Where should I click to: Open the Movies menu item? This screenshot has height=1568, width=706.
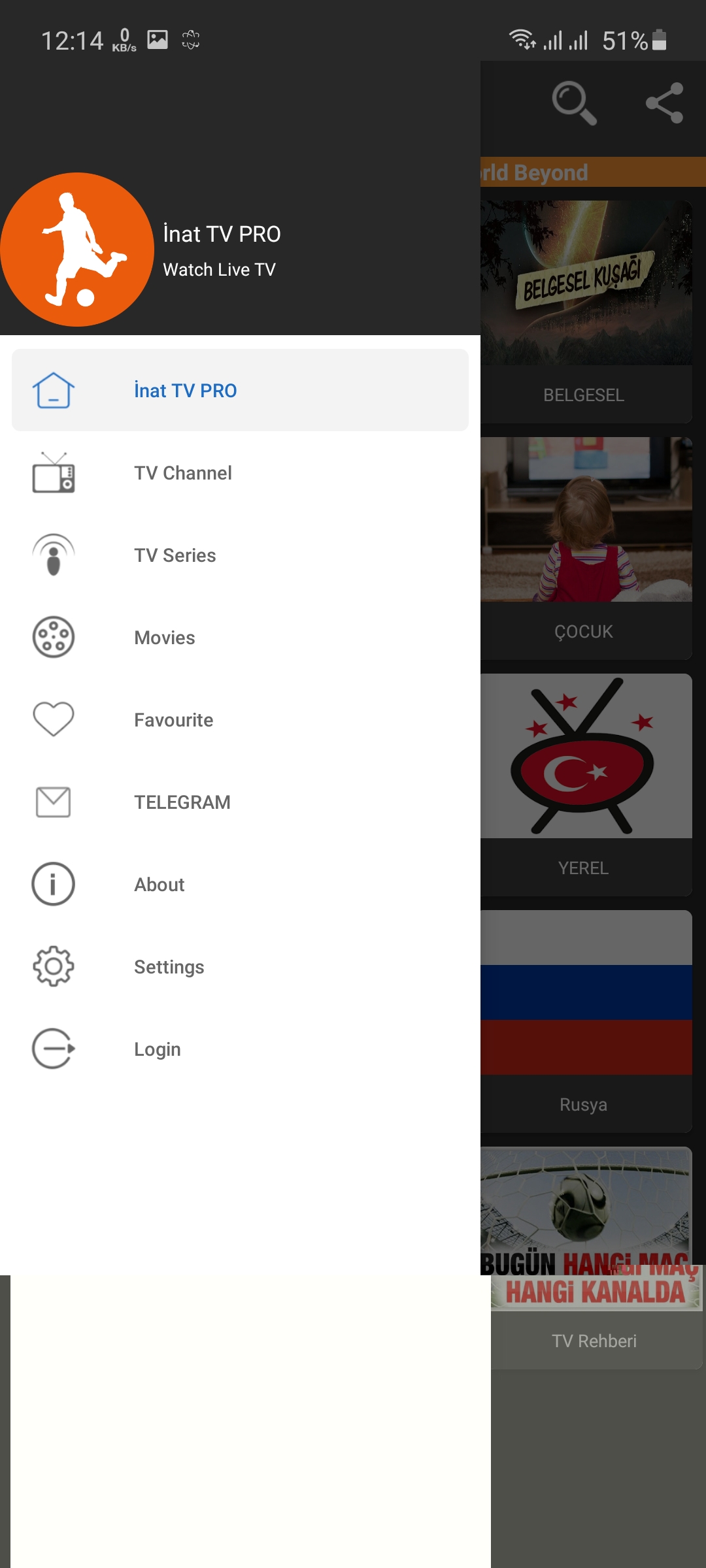coord(239,638)
